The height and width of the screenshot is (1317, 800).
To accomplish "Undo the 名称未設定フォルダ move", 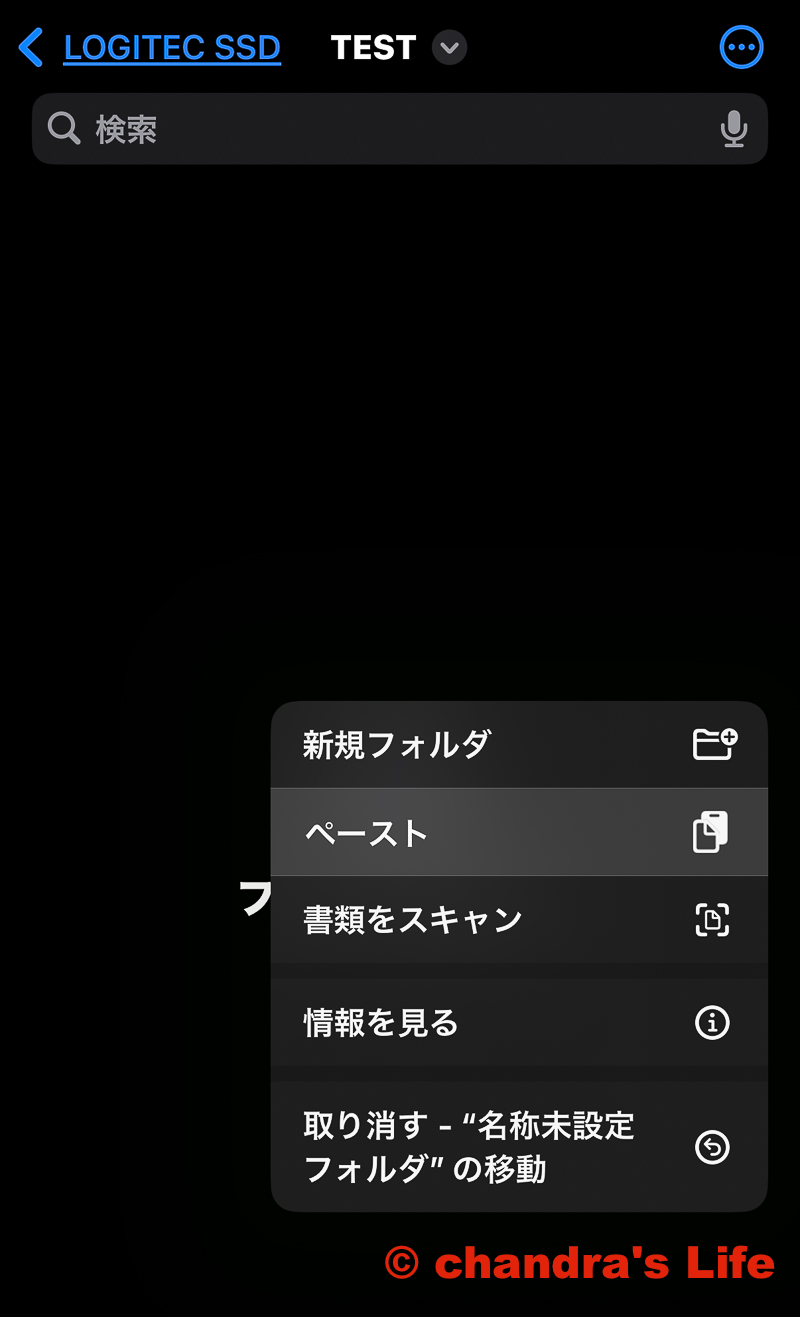I will point(519,1147).
